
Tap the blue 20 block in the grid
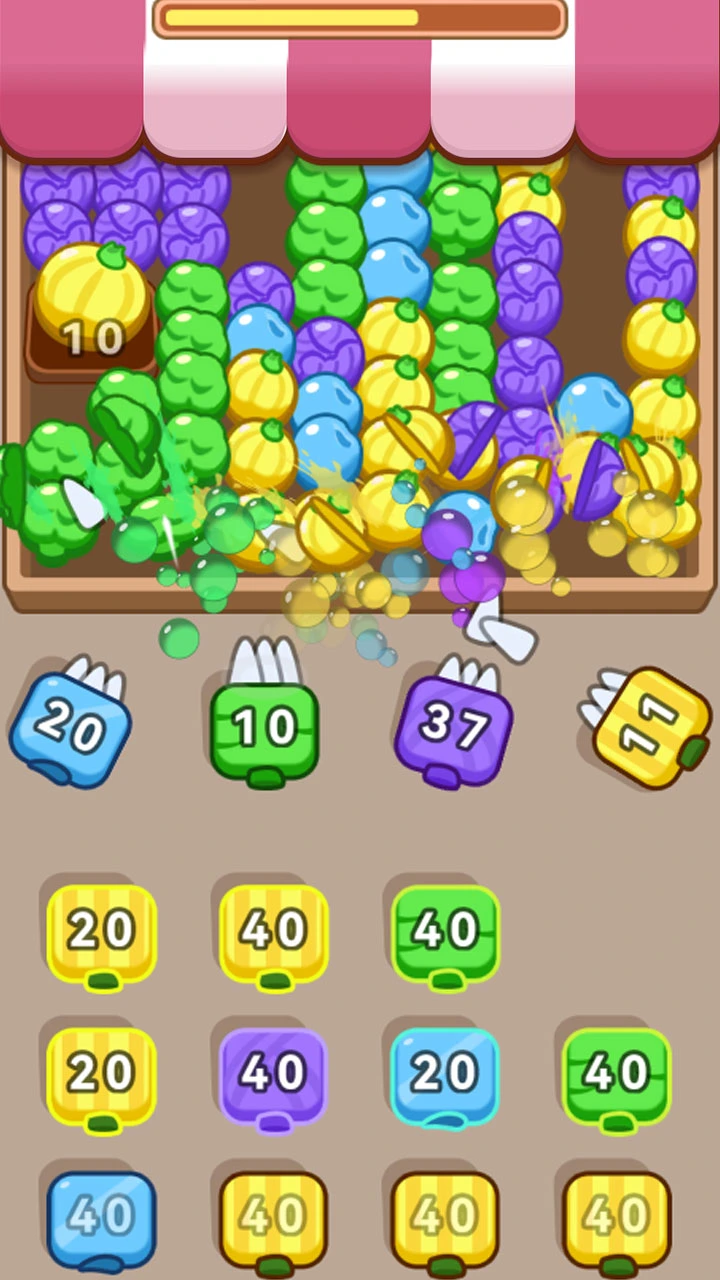[x=445, y=1075]
